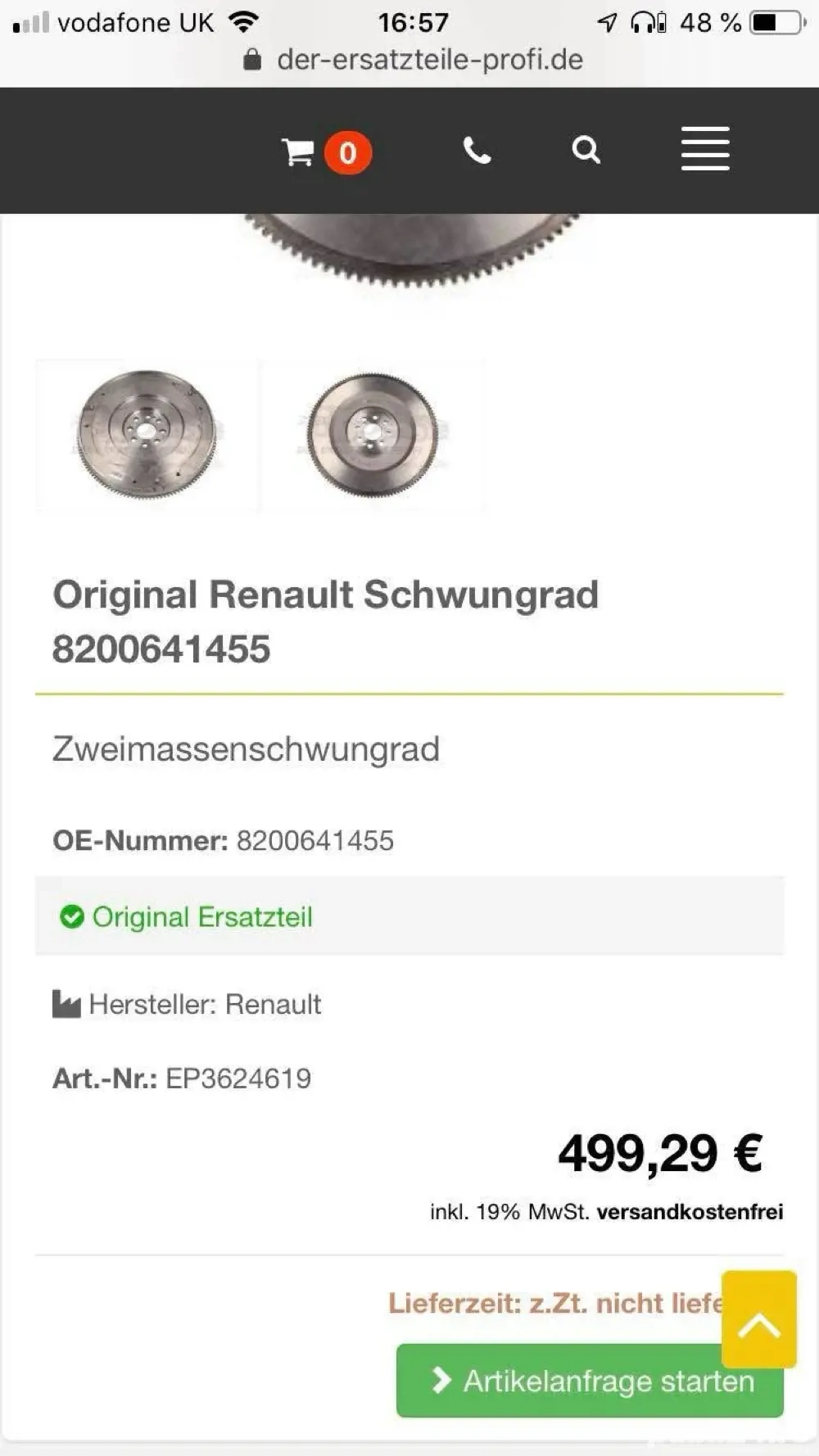
Task: Select the first flywheel thumbnail
Action: click(147, 434)
